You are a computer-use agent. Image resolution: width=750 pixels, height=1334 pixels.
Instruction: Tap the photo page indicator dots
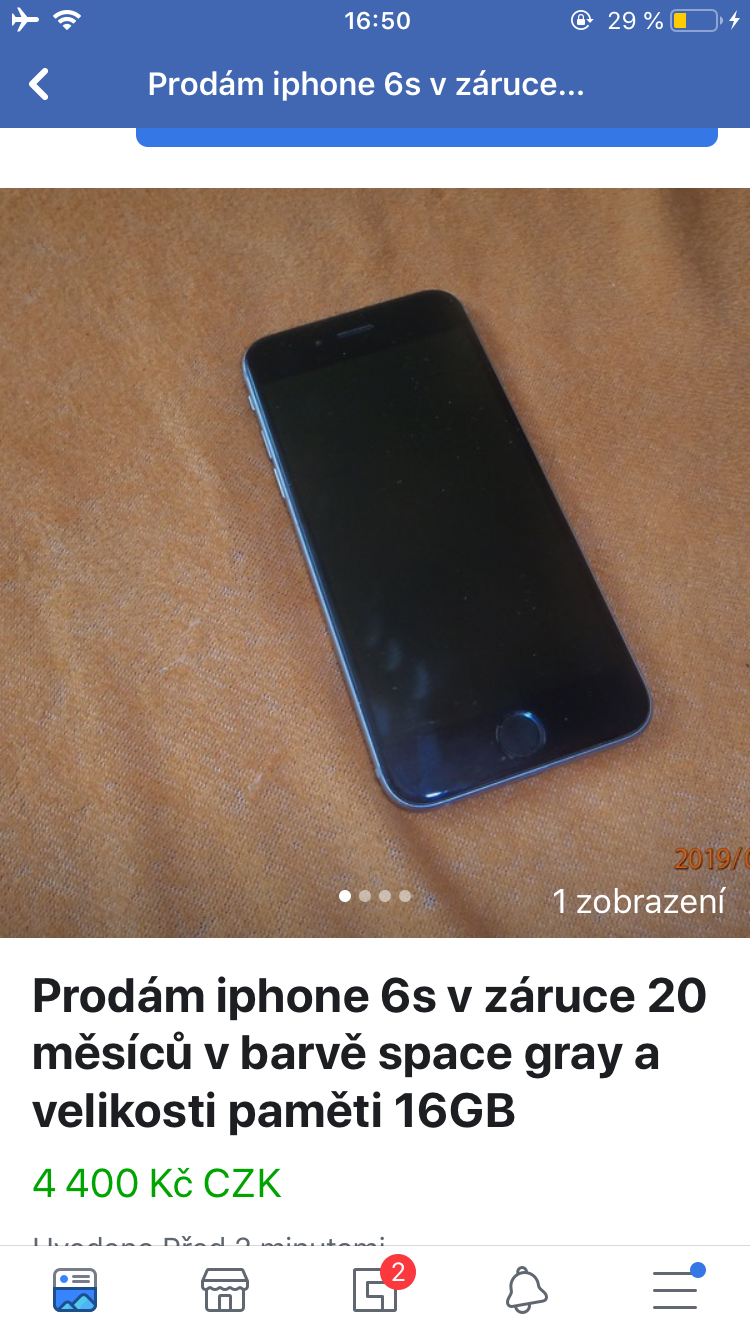point(375,896)
